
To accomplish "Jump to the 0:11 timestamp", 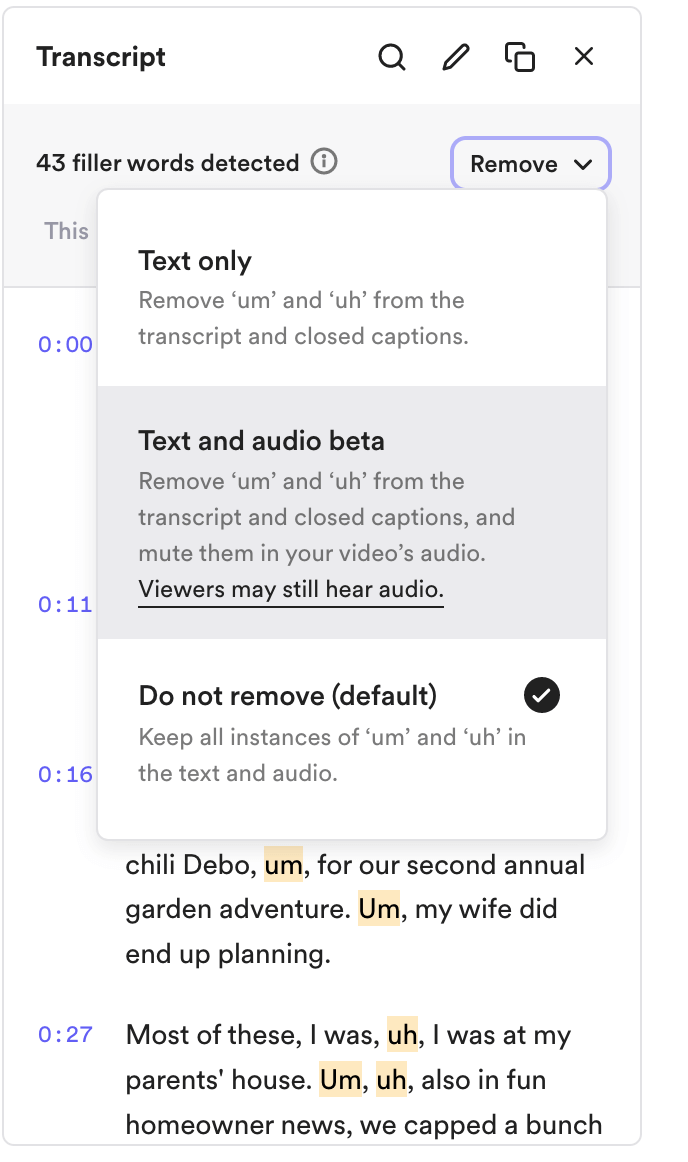I will click(65, 605).
